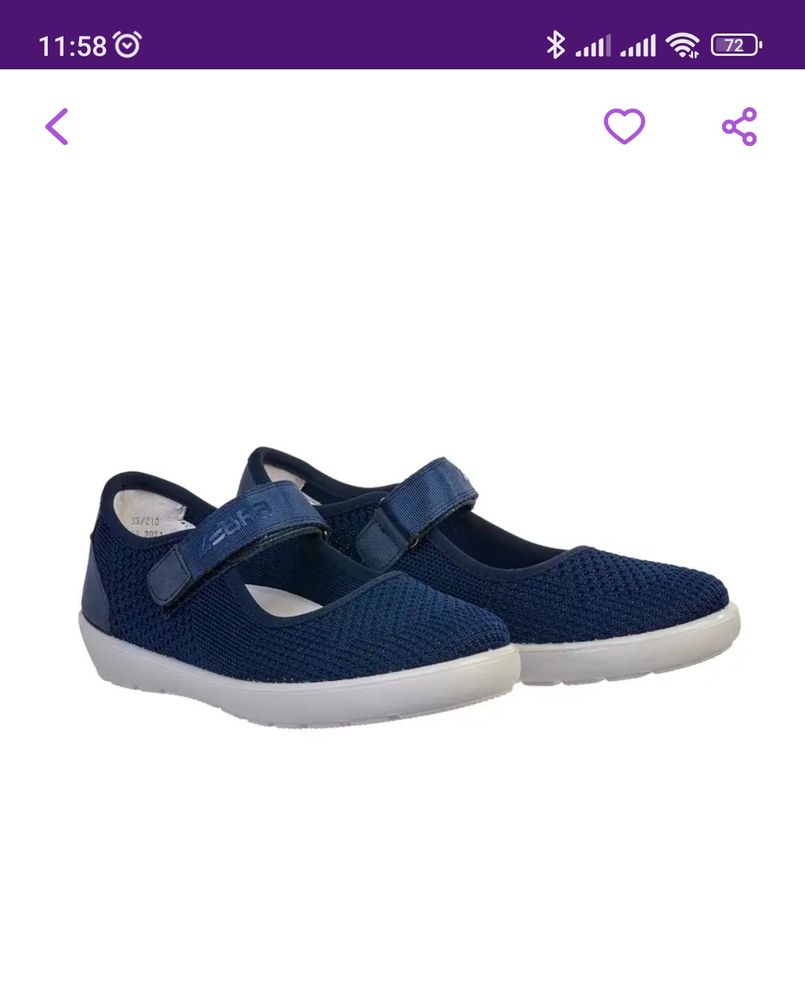Image resolution: width=805 pixels, height=1000 pixels.
Task: Open the navy shoes product photo
Action: tap(410, 585)
